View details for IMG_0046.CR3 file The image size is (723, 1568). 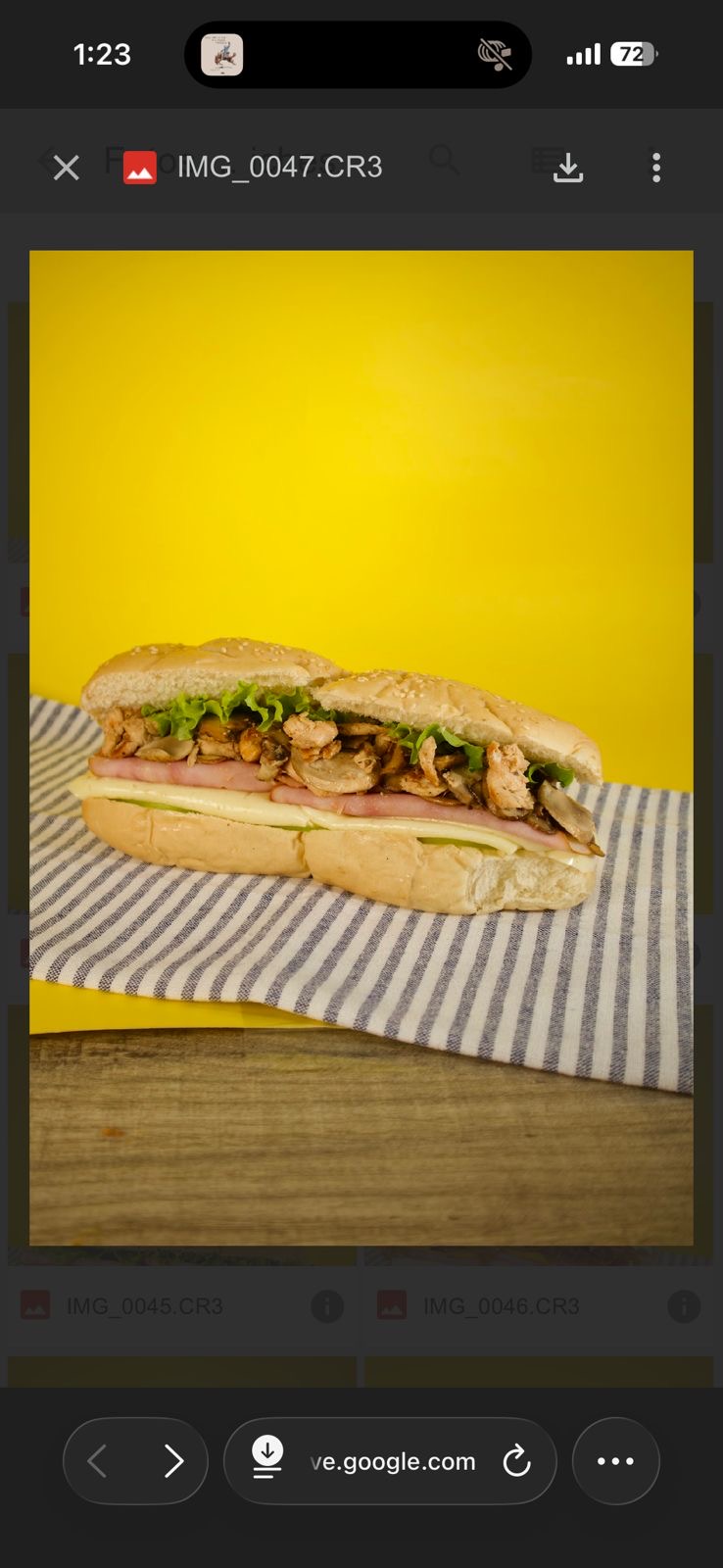[684, 1306]
